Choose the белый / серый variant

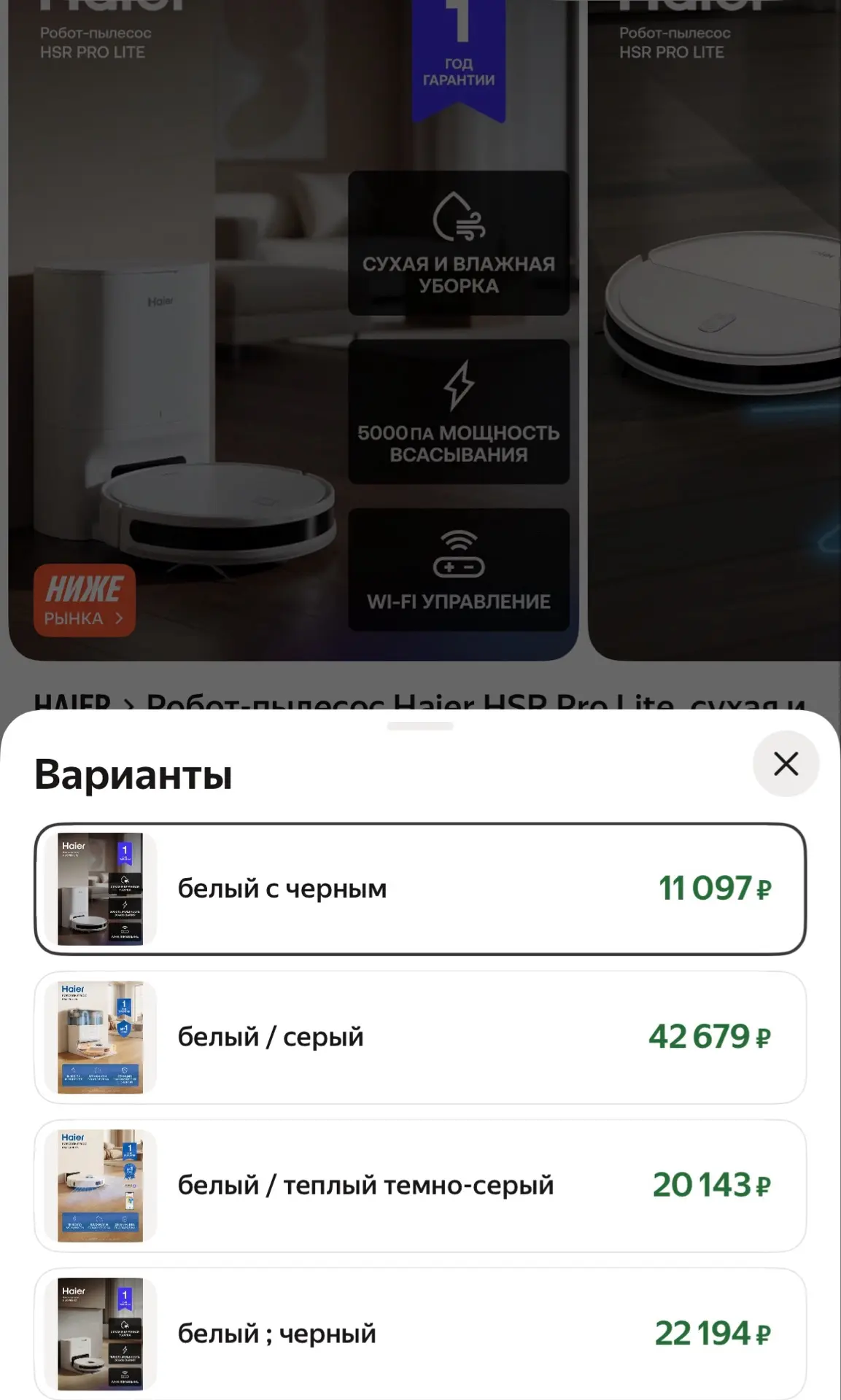420,1037
